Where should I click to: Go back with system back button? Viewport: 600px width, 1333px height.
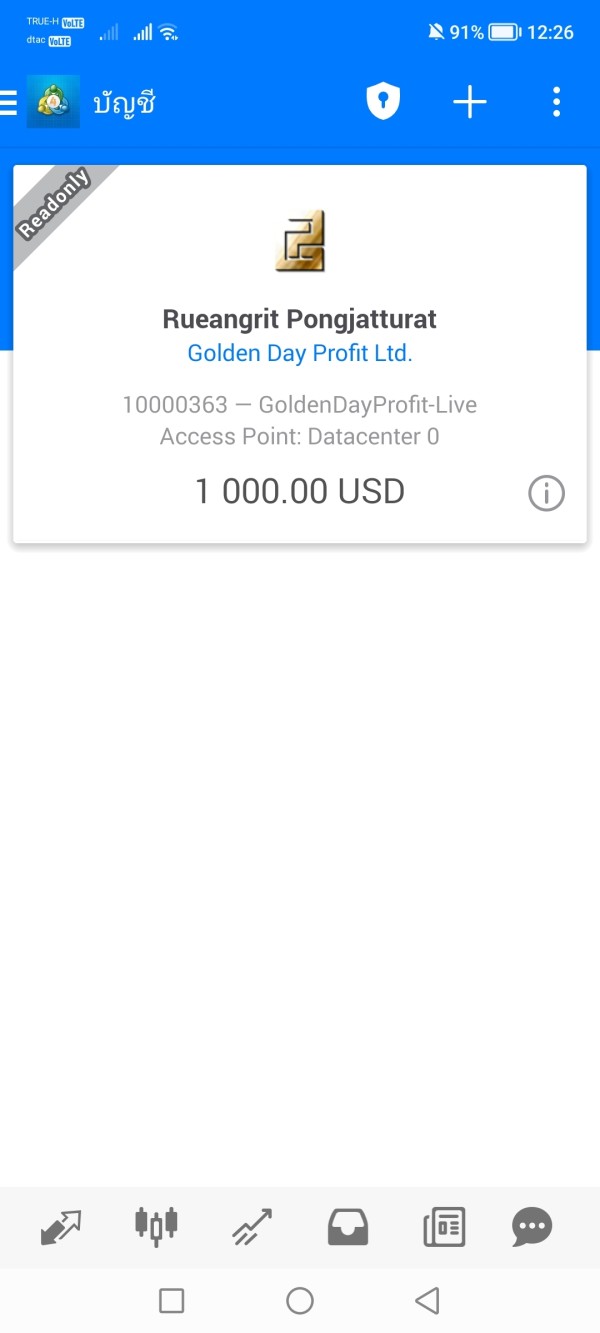(427, 1300)
